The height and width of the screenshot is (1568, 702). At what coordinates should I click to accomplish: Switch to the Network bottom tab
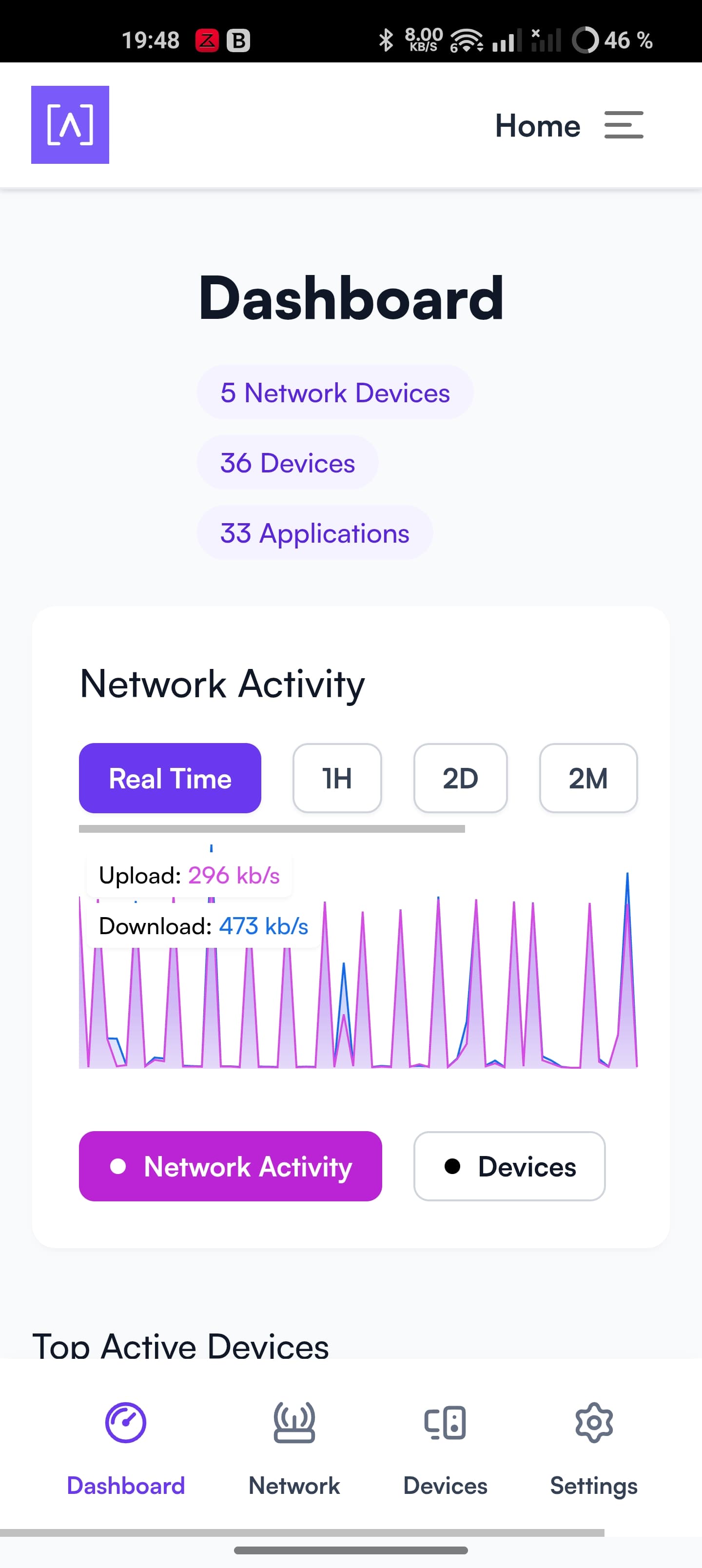tap(294, 1450)
